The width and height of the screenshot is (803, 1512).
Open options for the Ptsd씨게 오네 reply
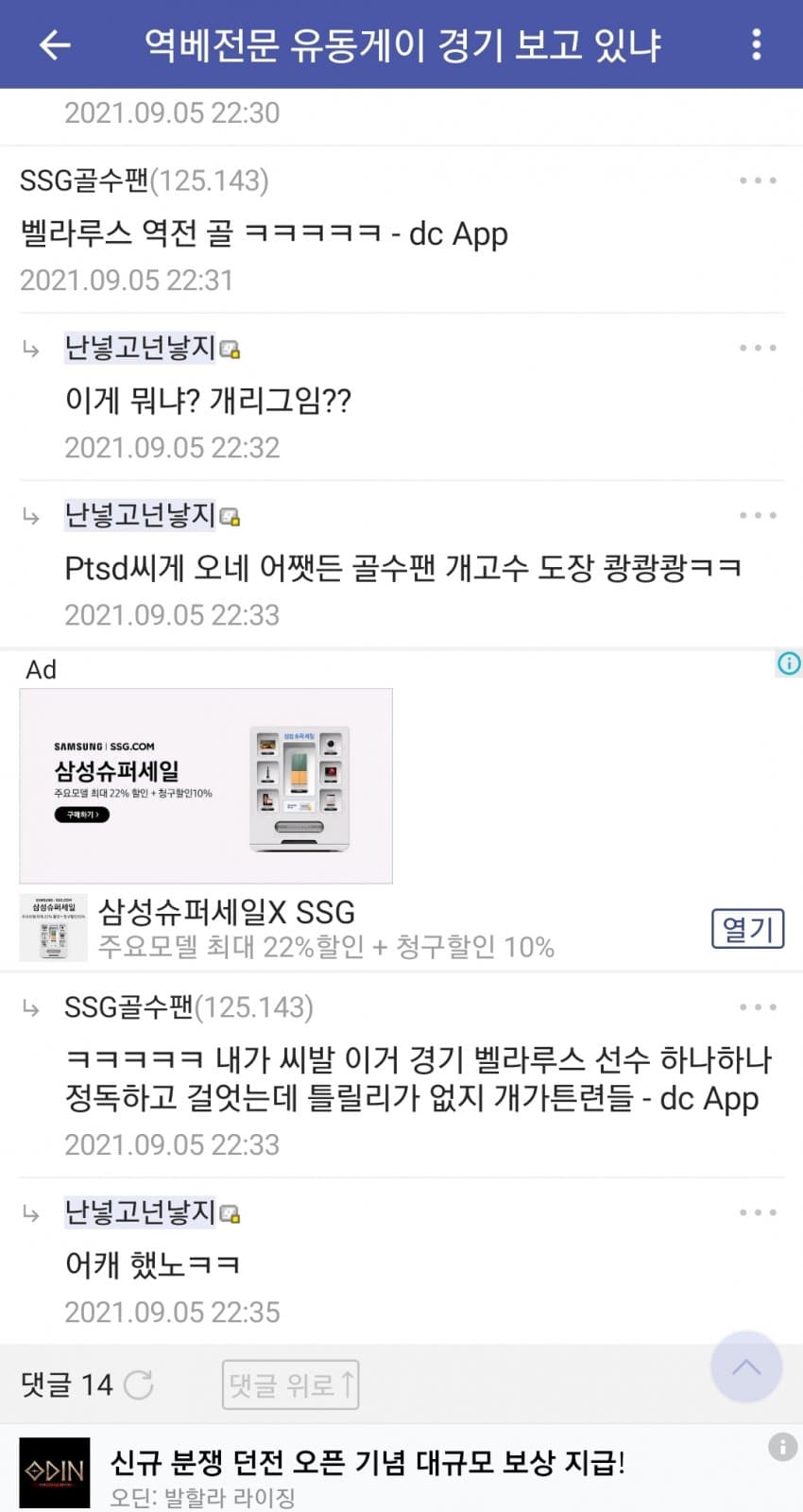click(x=758, y=515)
